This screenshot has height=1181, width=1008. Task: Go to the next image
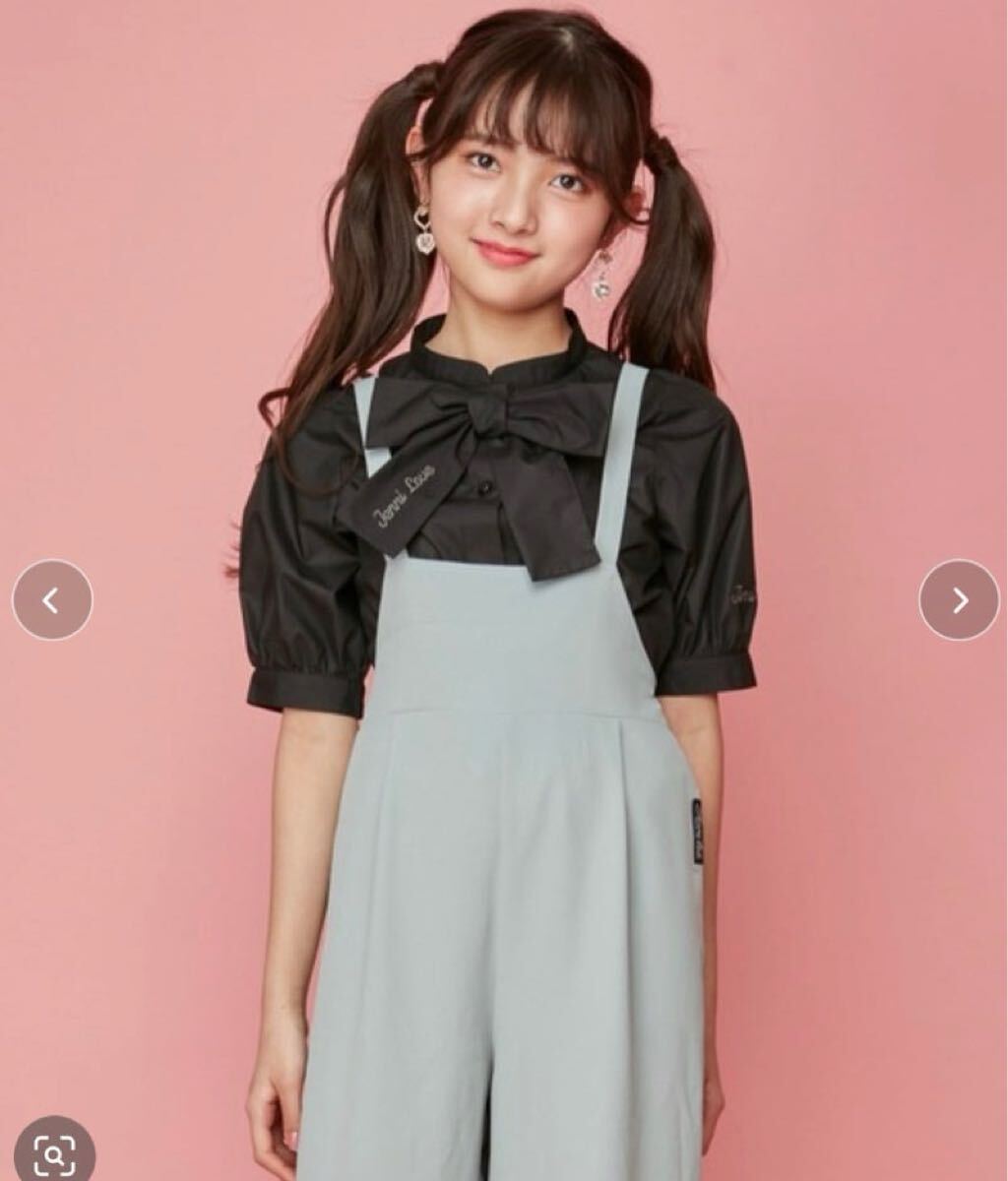tap(958, 599)
